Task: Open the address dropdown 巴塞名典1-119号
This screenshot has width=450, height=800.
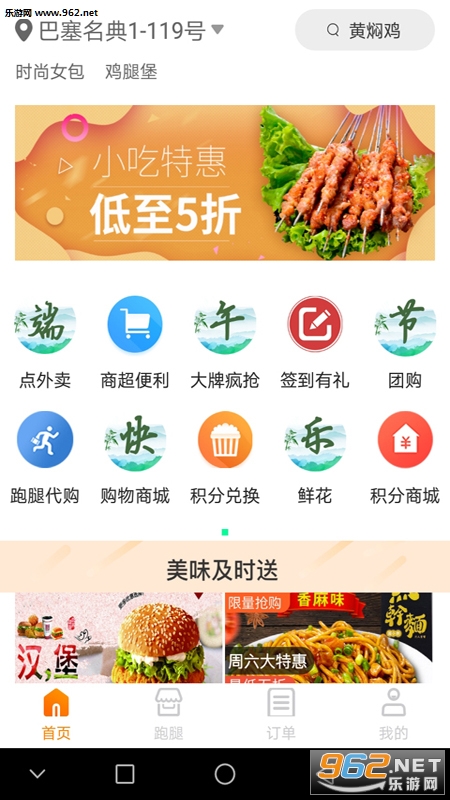Action: coord(119,31)
